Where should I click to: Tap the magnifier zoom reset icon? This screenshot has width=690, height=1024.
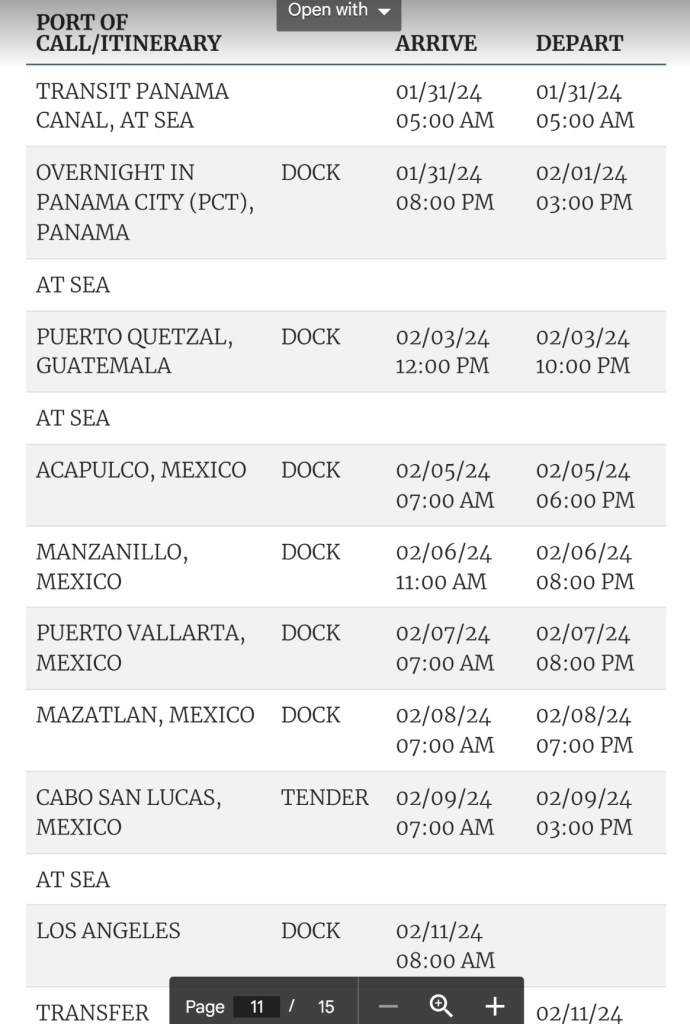(441, 1006)
